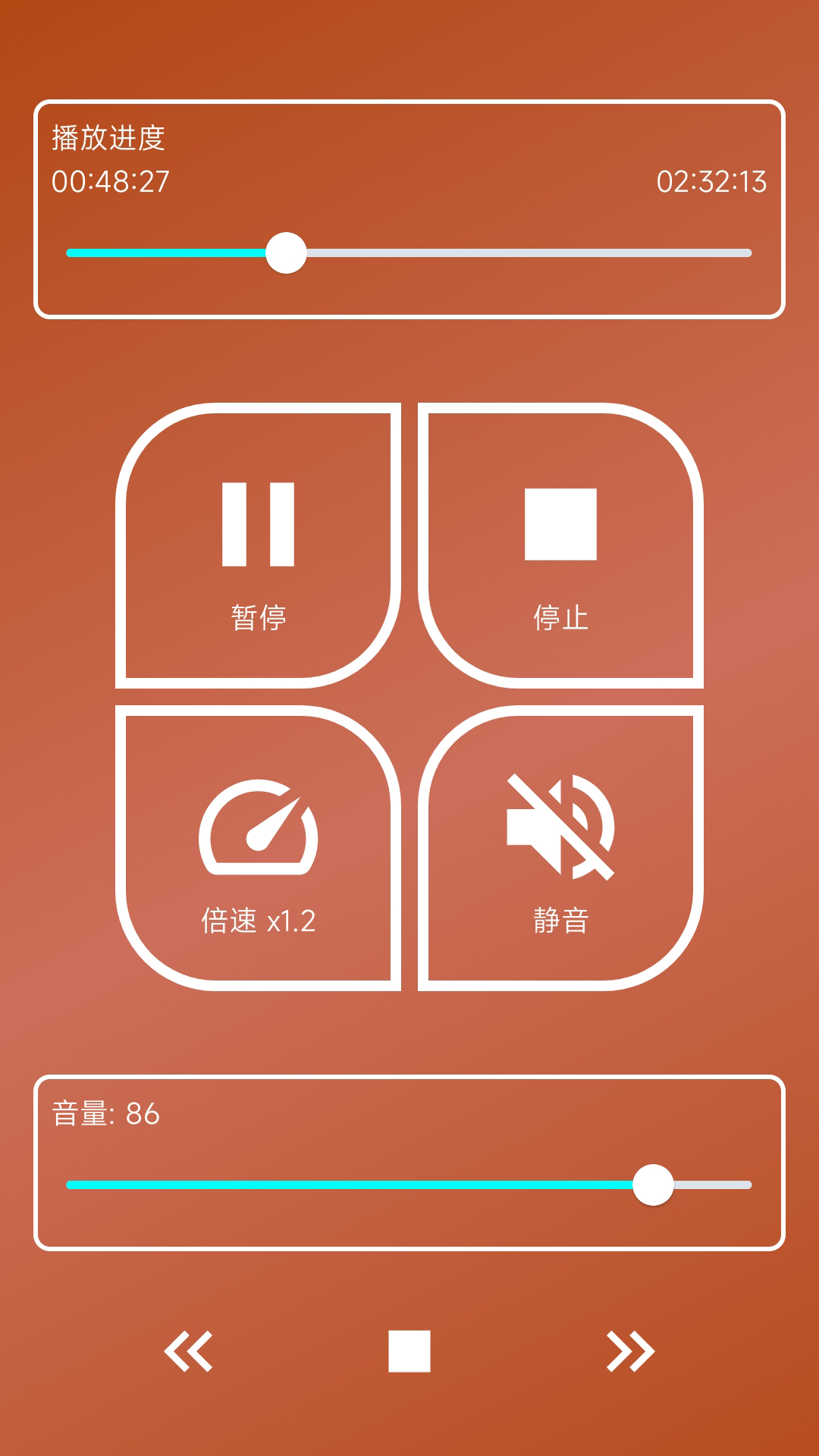Select the stop icon labeled 停止
Viewport: 819px width, 1456px height.
tap(561, 523)
